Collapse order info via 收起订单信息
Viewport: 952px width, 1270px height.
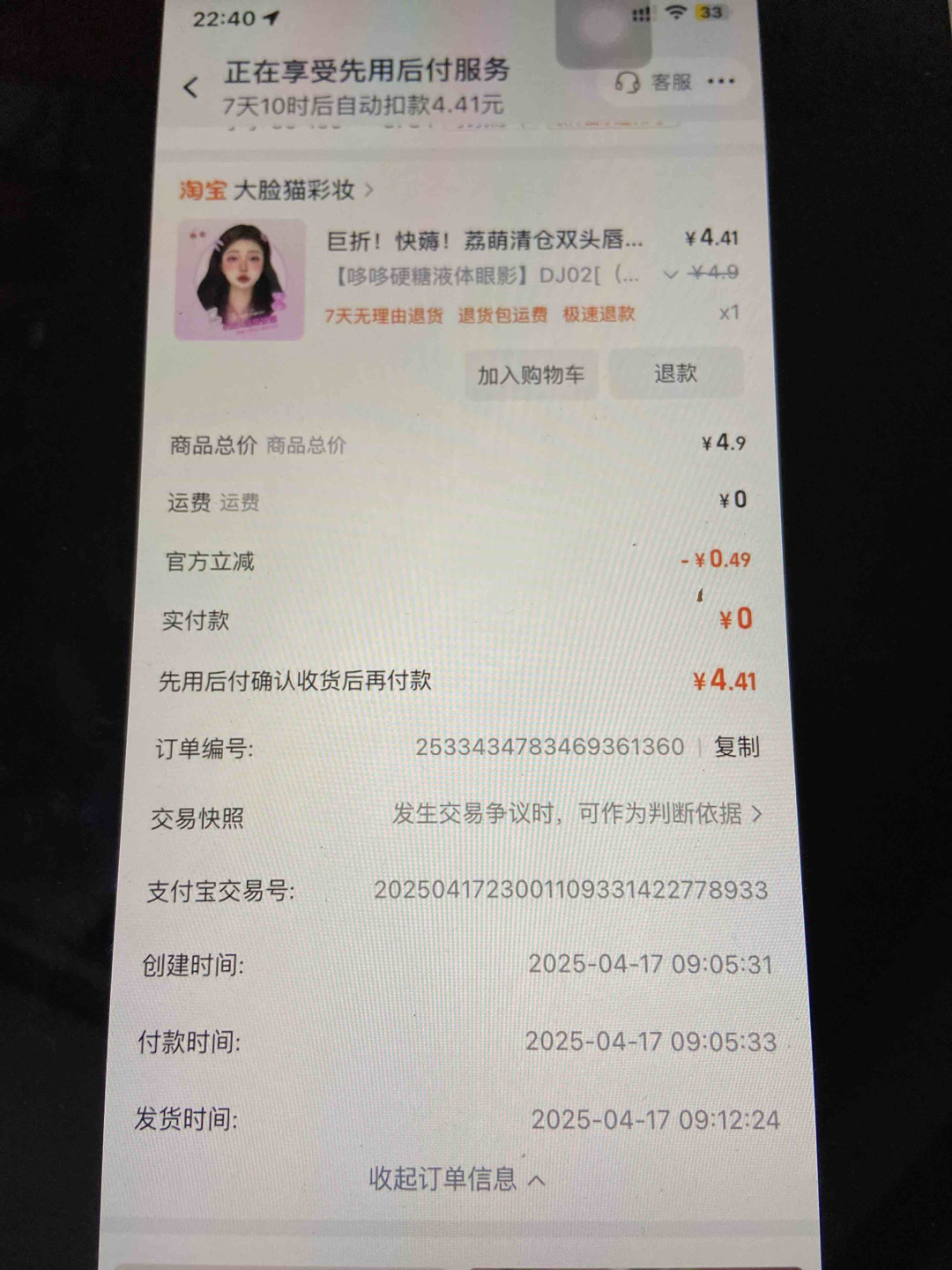456,1178
